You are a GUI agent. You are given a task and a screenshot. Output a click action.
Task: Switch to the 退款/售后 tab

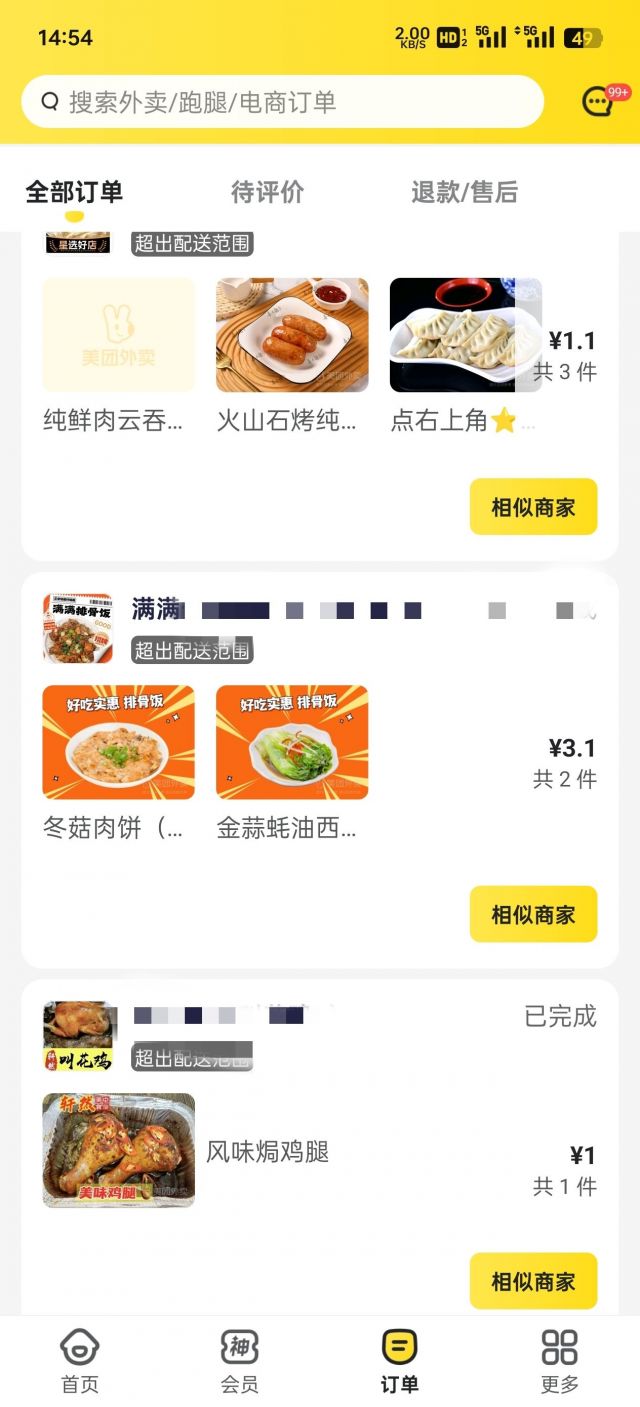pos(464,192)
